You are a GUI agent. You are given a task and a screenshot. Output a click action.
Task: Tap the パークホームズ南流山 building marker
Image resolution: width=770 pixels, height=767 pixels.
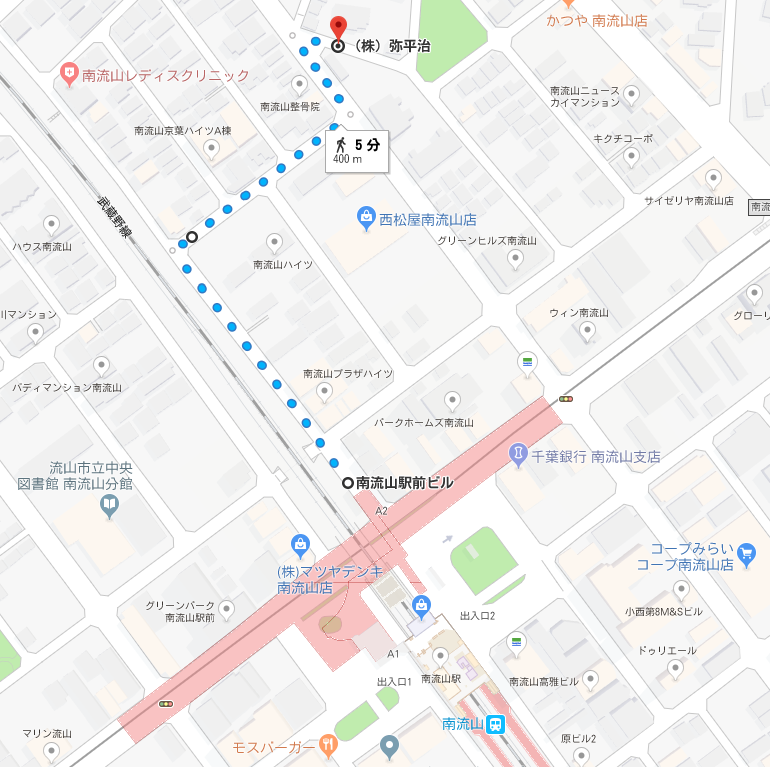tap(452, 400)
